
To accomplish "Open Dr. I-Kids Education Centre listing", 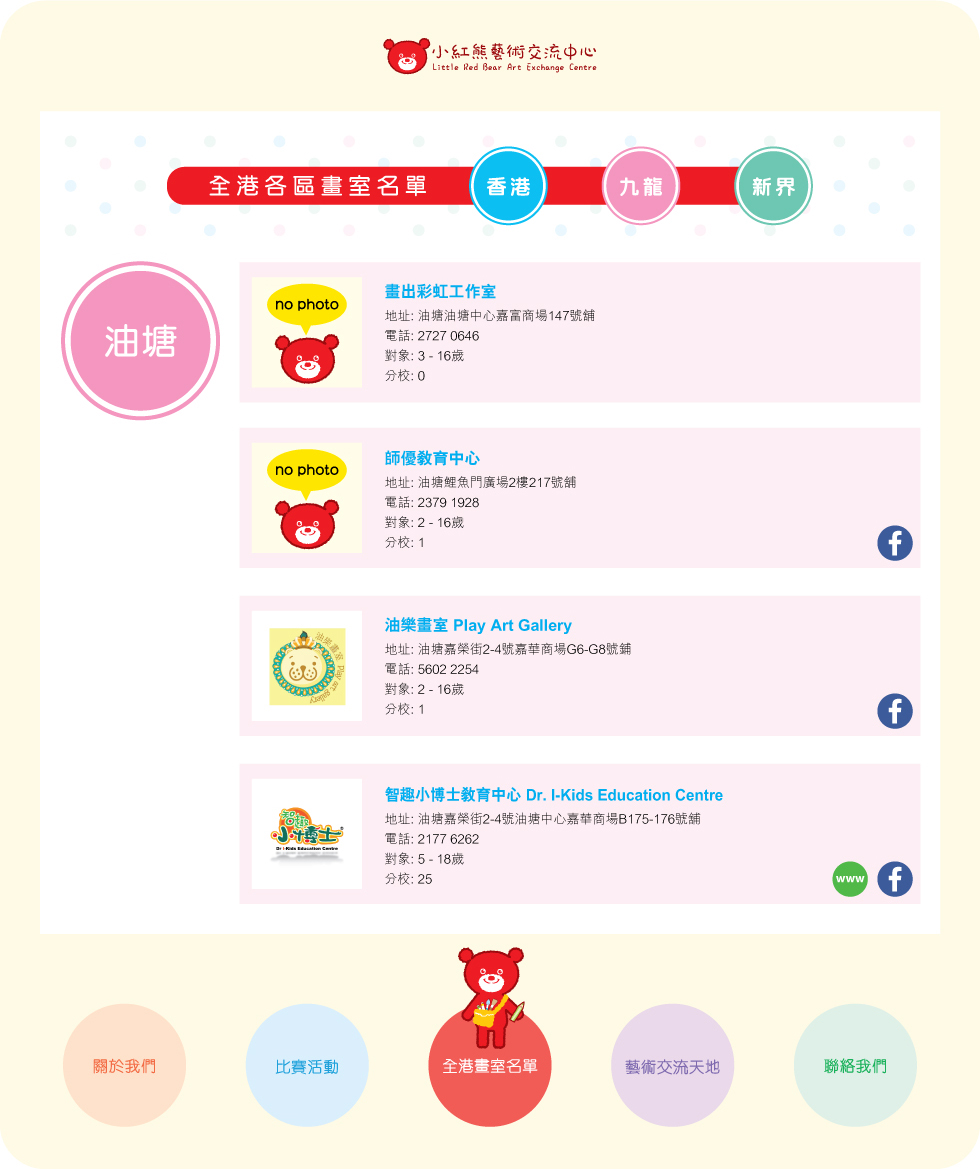I will coord(553,796).
